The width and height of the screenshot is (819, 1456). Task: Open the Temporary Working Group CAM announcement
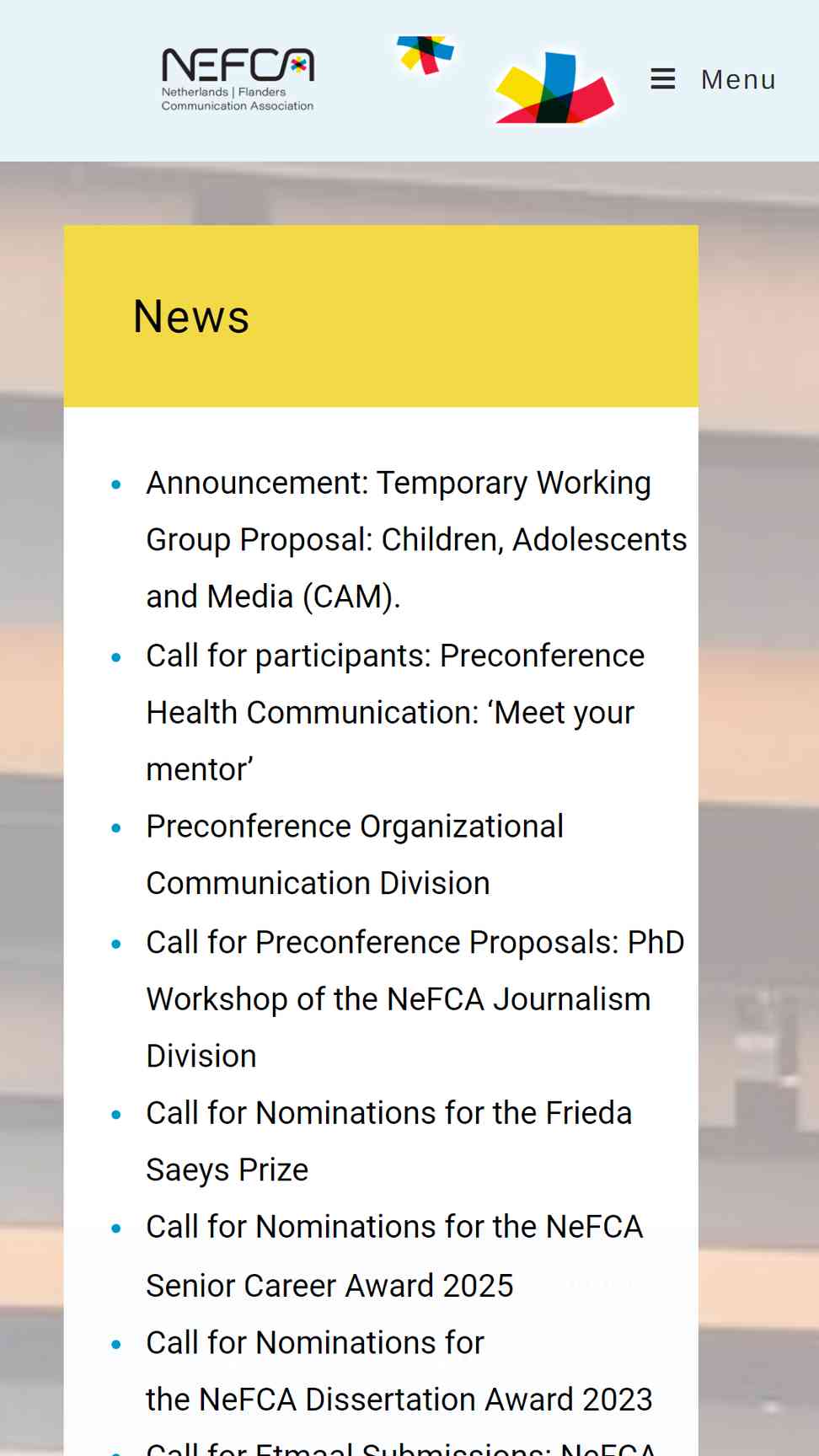[x=416, y=539]
